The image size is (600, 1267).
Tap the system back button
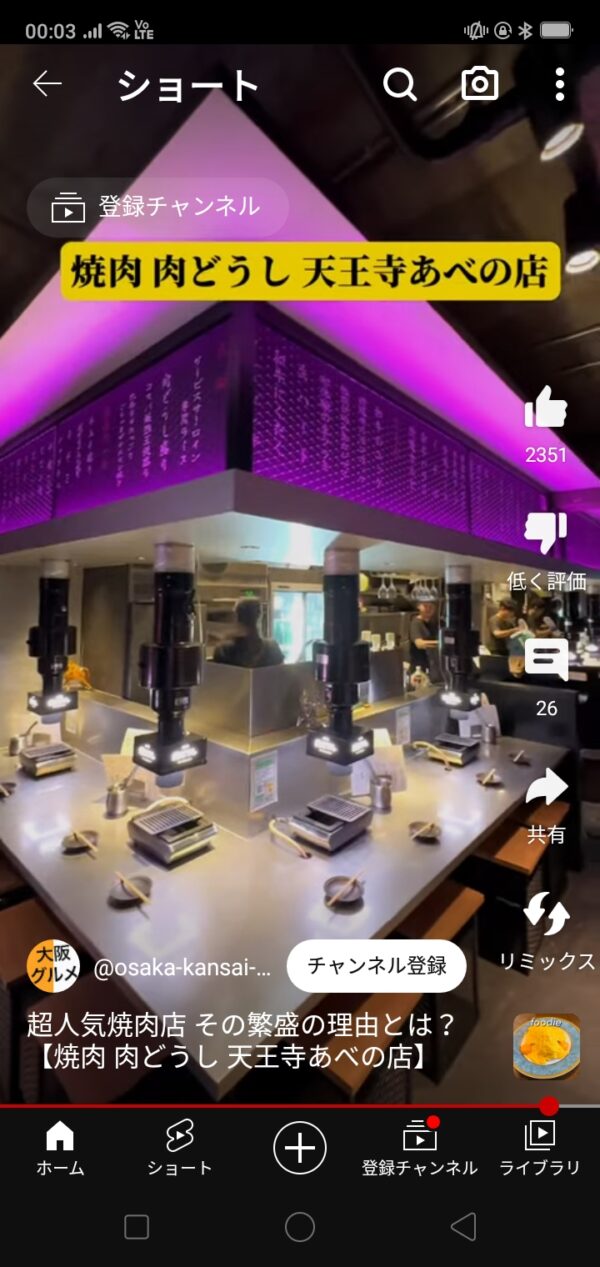tap(463, 1227)
